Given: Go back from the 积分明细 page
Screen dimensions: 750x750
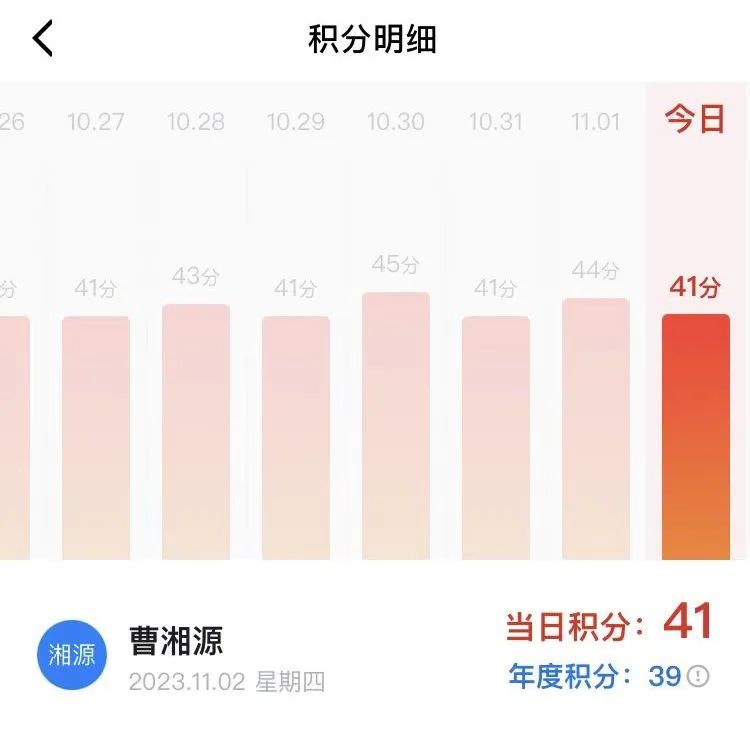Looking at the screenshot, I should [x=43, y=39].
